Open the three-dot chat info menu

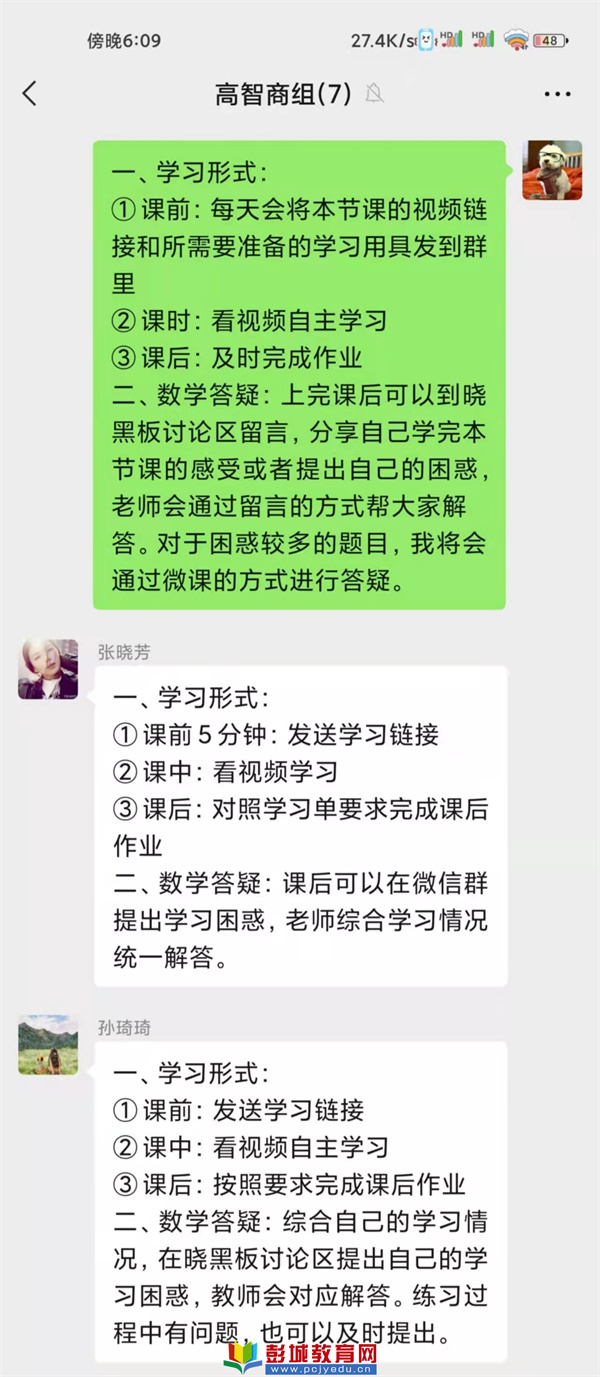tap(557, 94)
